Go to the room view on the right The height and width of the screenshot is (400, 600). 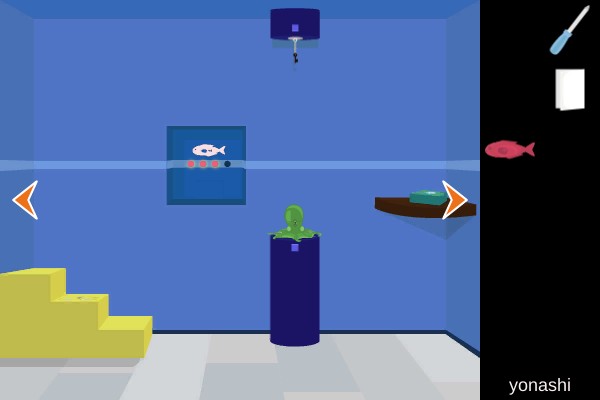point(454,200)
